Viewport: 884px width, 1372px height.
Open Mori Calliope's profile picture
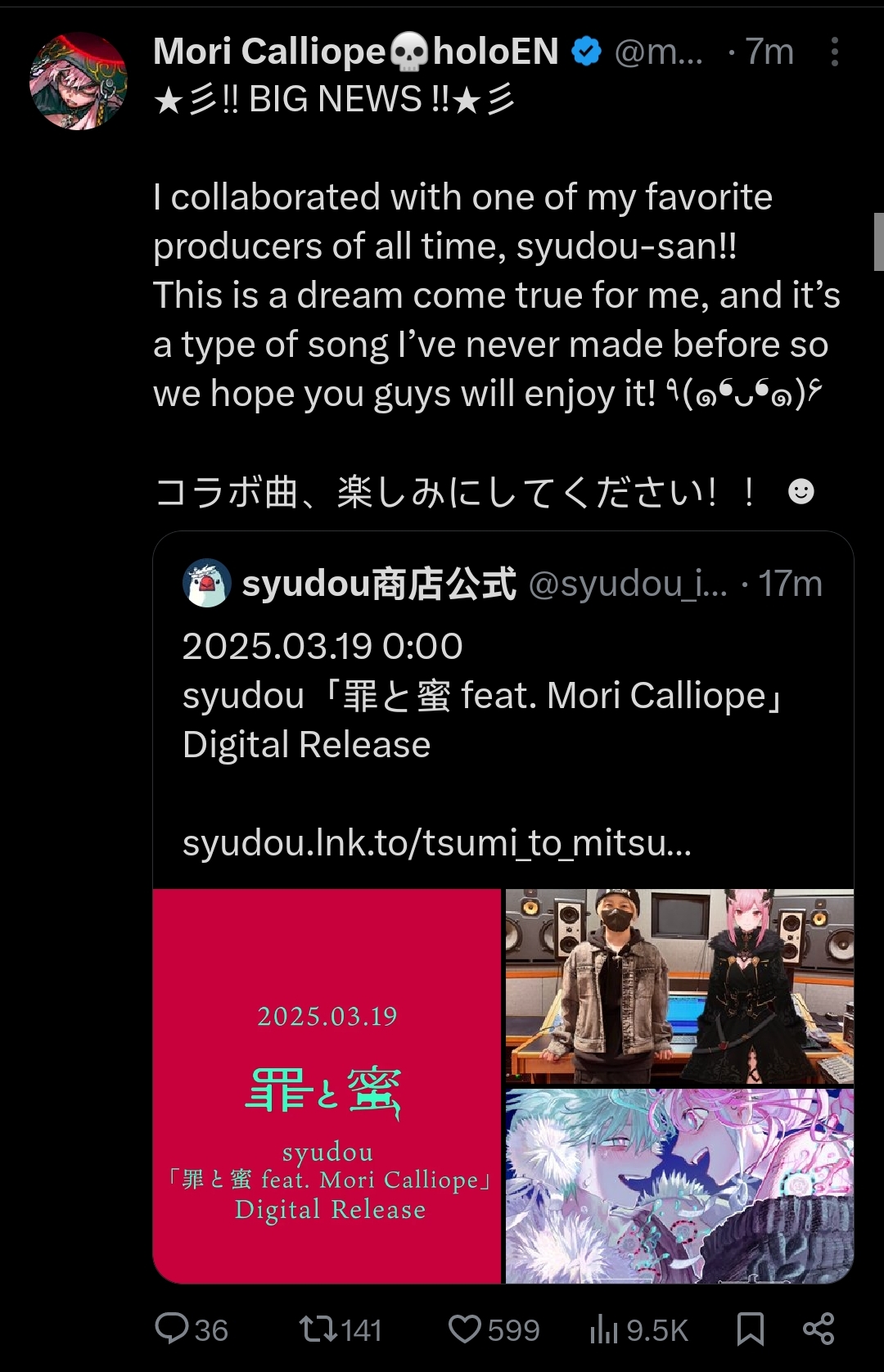pos(79,81)
